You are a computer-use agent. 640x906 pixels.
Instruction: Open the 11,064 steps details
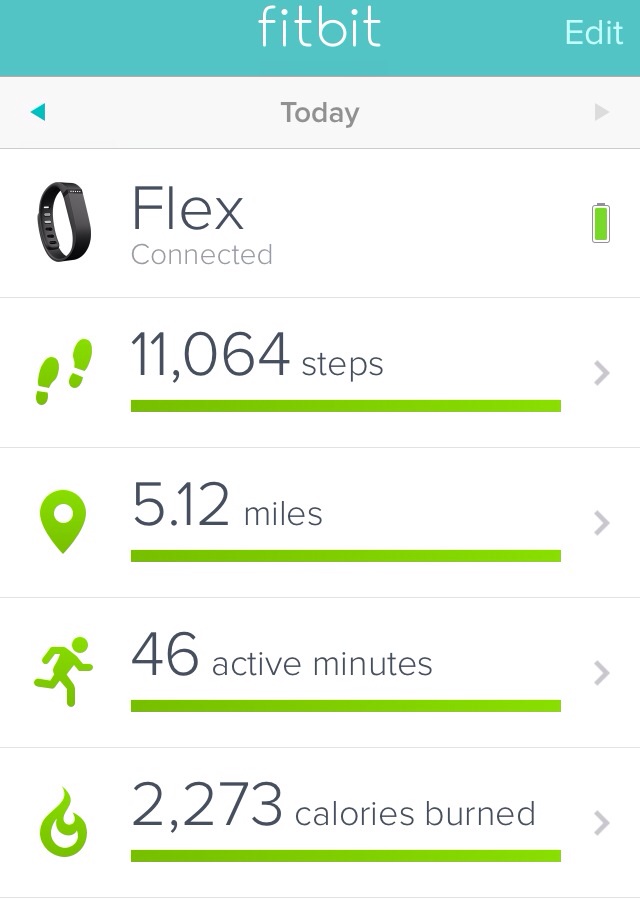tap(320, 373)
